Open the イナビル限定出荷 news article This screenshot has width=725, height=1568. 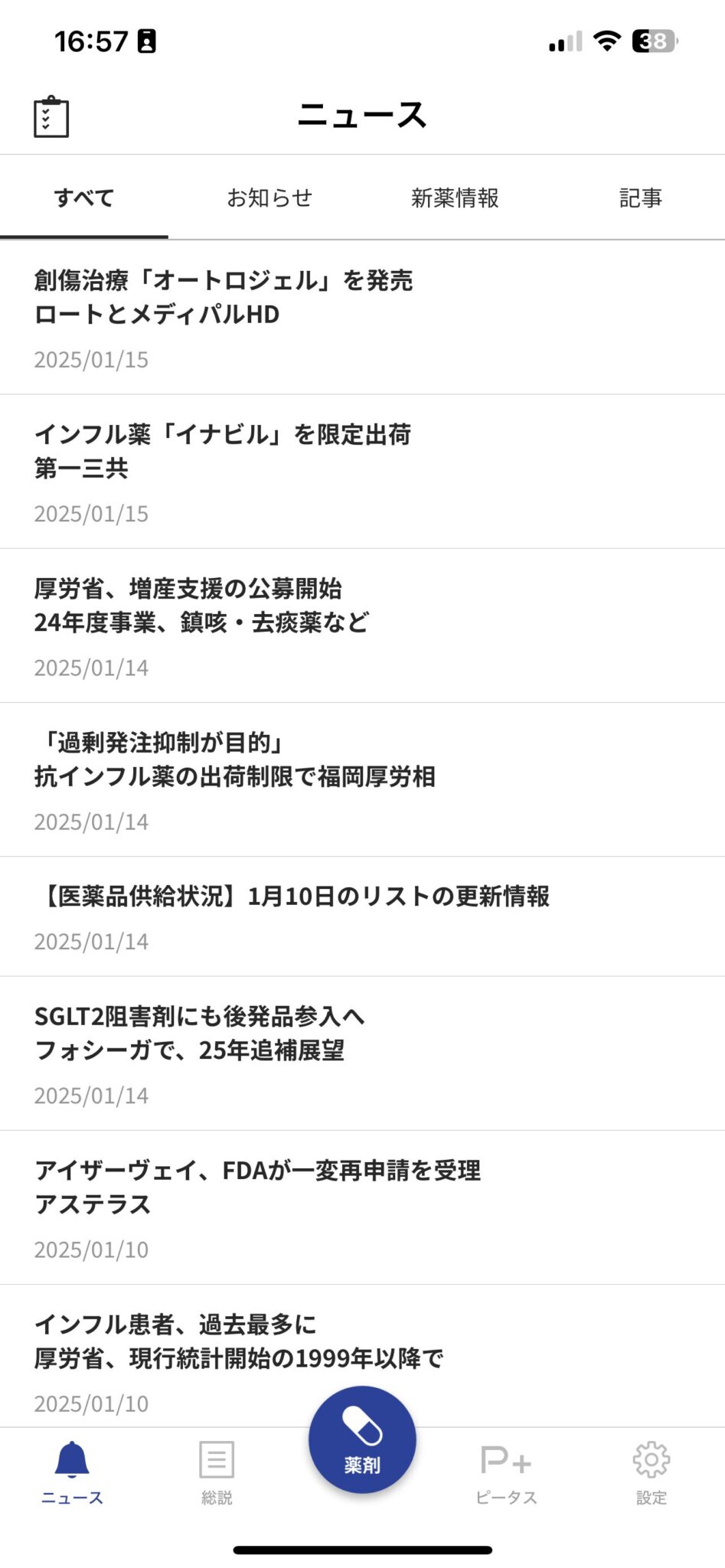point(222,451)
